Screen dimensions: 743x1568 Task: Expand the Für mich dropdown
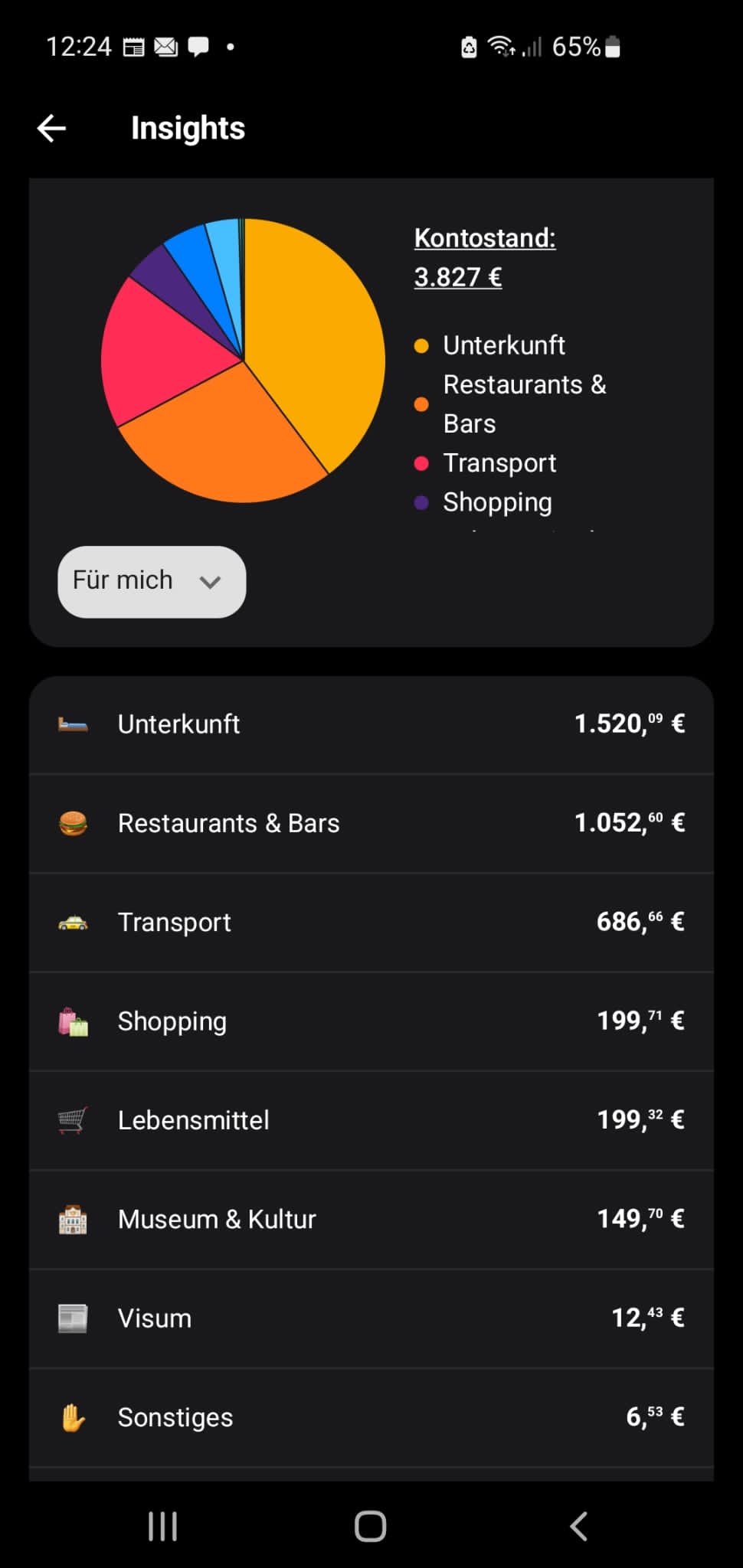click(152, 581)
